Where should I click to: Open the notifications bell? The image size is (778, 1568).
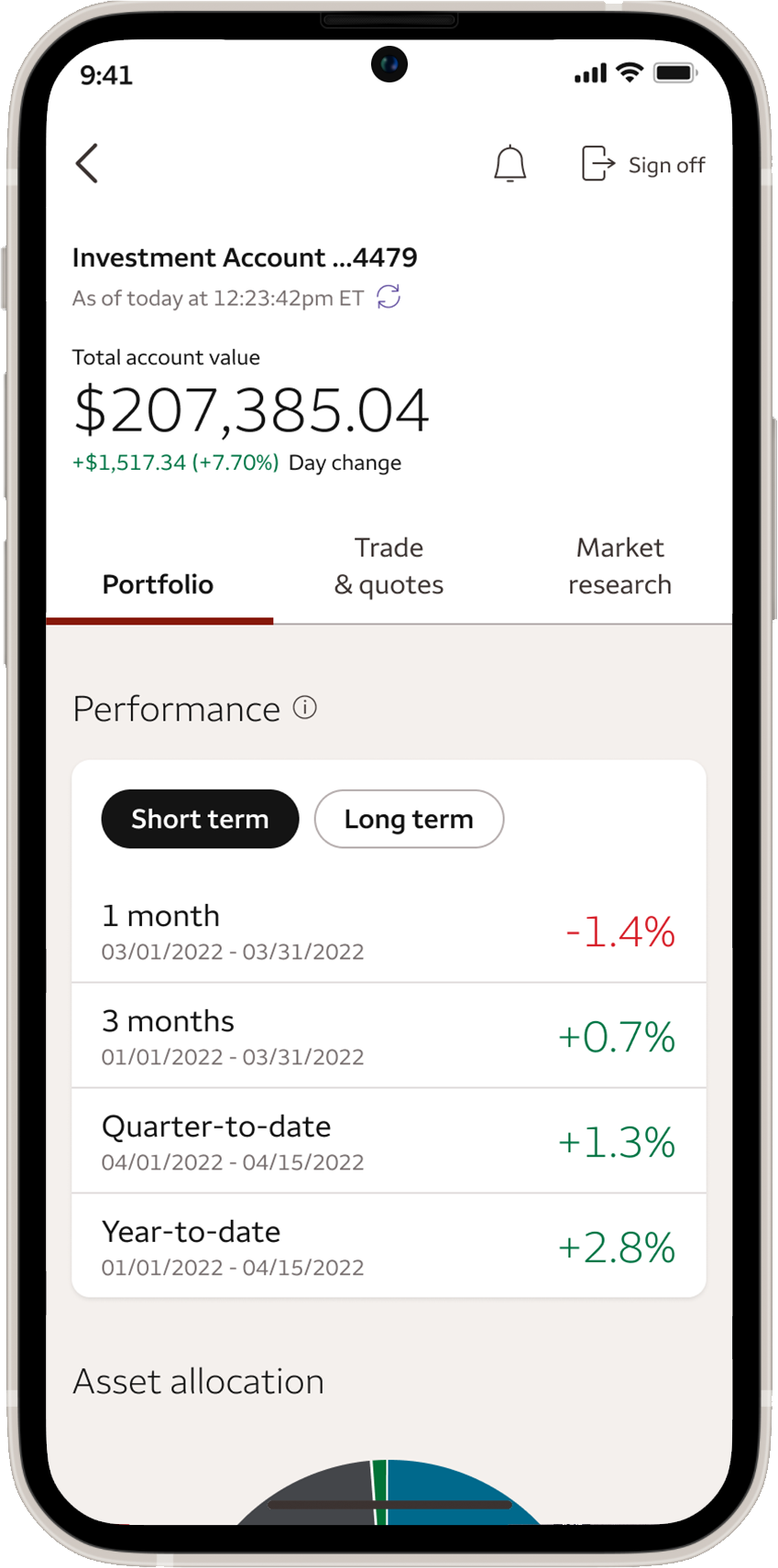click(x=510, y=165)
